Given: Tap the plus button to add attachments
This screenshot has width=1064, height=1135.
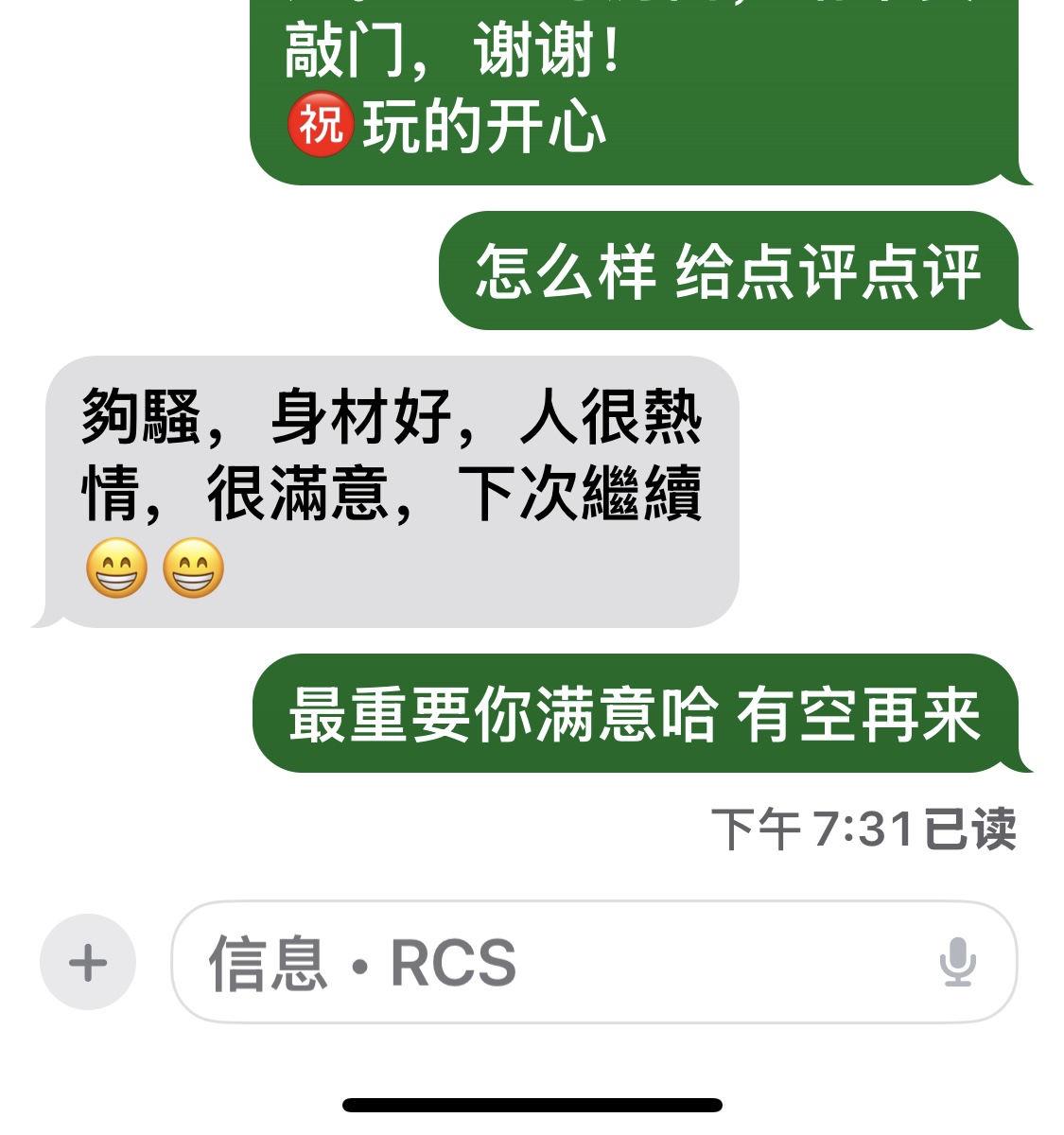Looking at the screenshot, I should 88,963.
